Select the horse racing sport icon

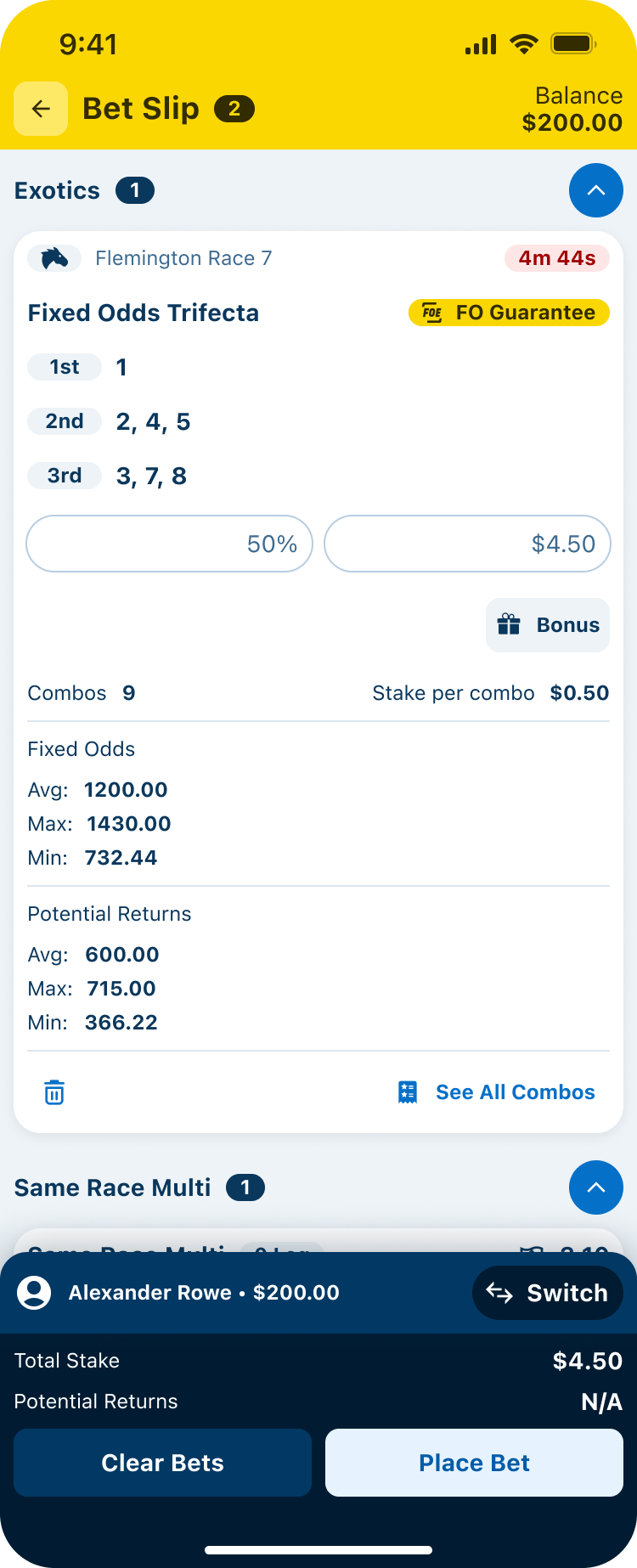pos(53,258)
